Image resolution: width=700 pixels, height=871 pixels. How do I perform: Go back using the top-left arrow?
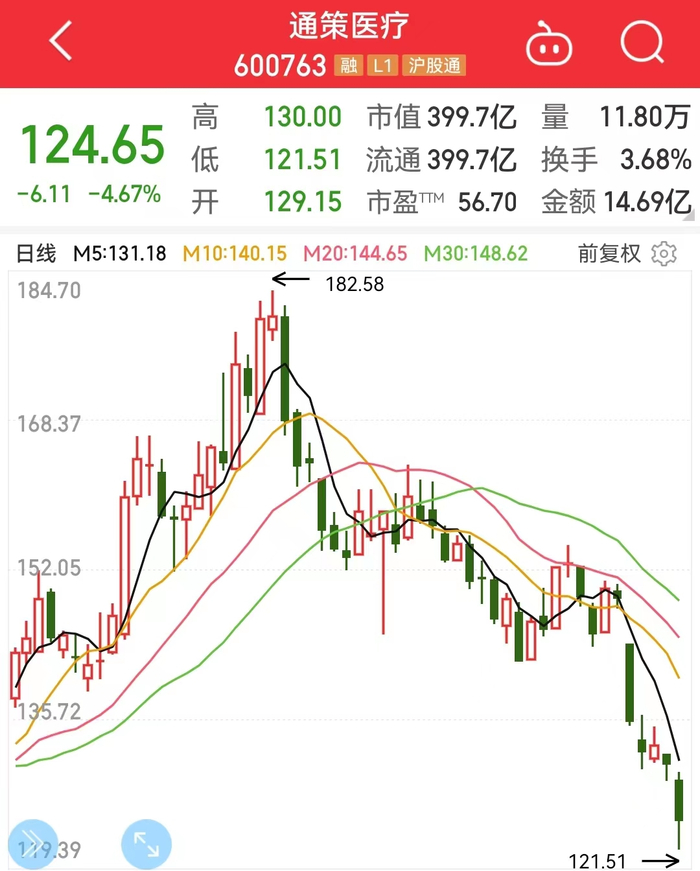[x=61, y=41]
